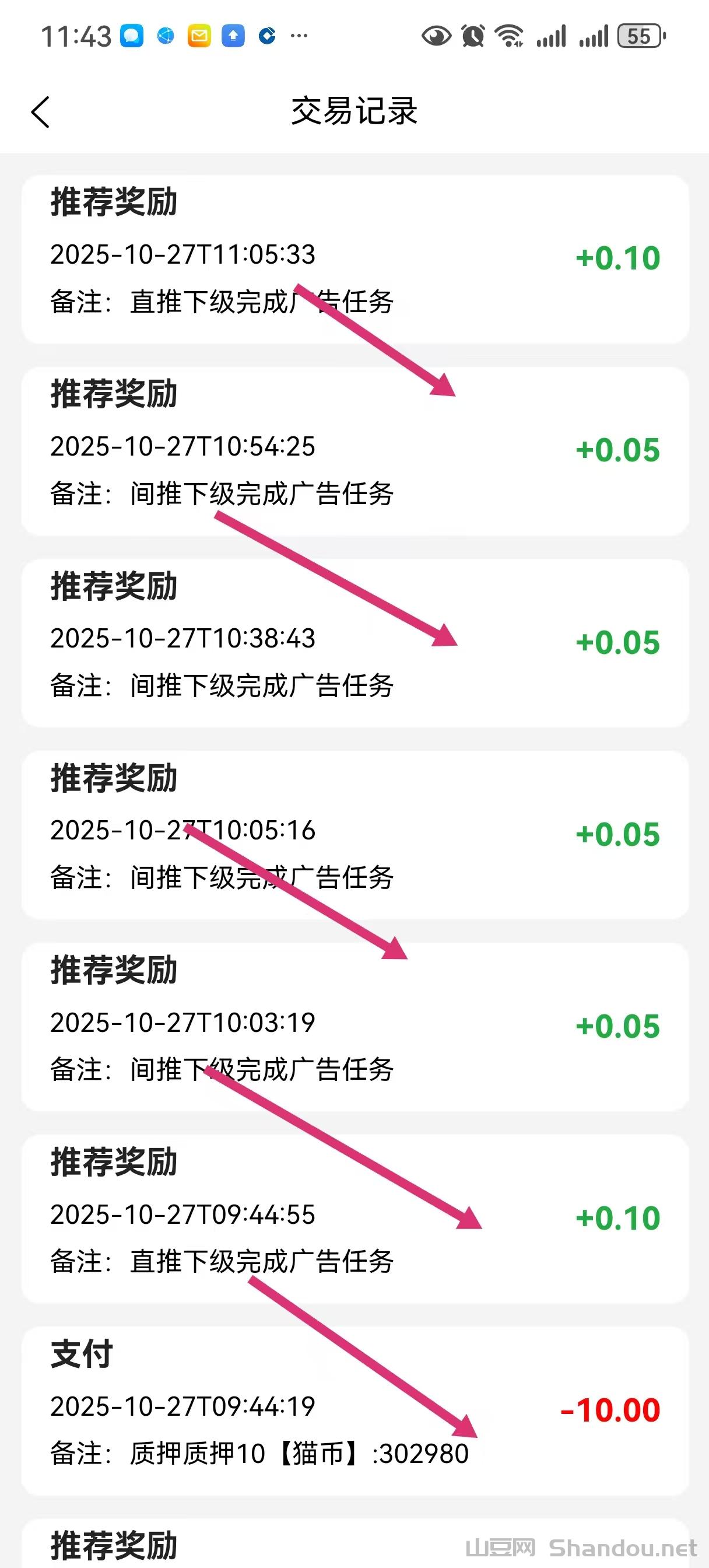Click the alarm clock icon in status bar
Screen dimensions: 709x1568
pyautogui.click(x=473, y=37)
